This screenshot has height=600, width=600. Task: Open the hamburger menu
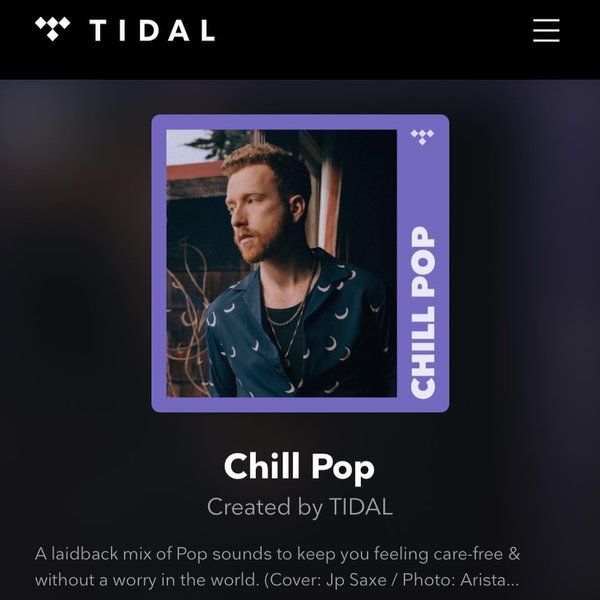pyautogui.click(x=546, y=30)
